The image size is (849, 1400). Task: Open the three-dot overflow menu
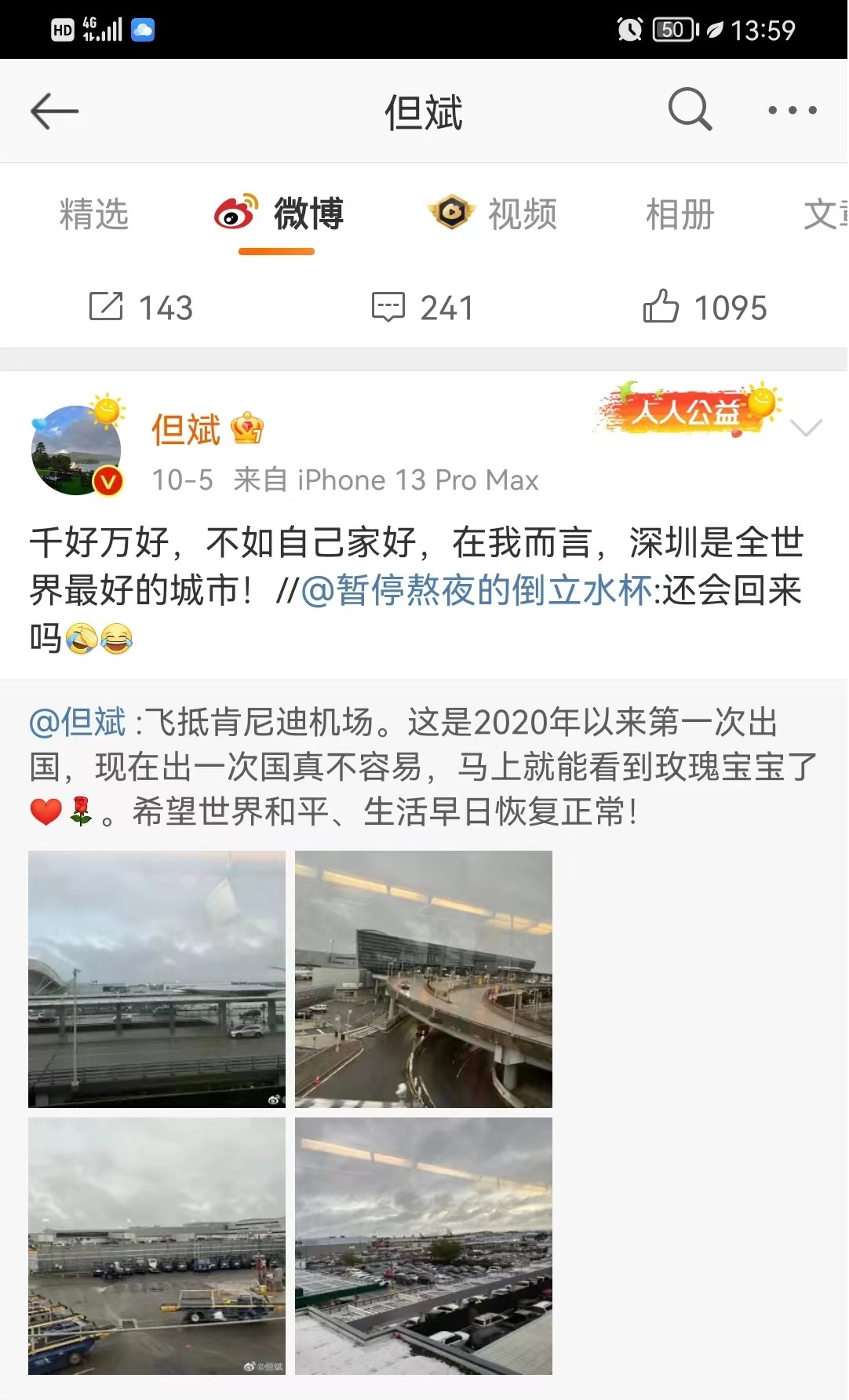point(792,111)
